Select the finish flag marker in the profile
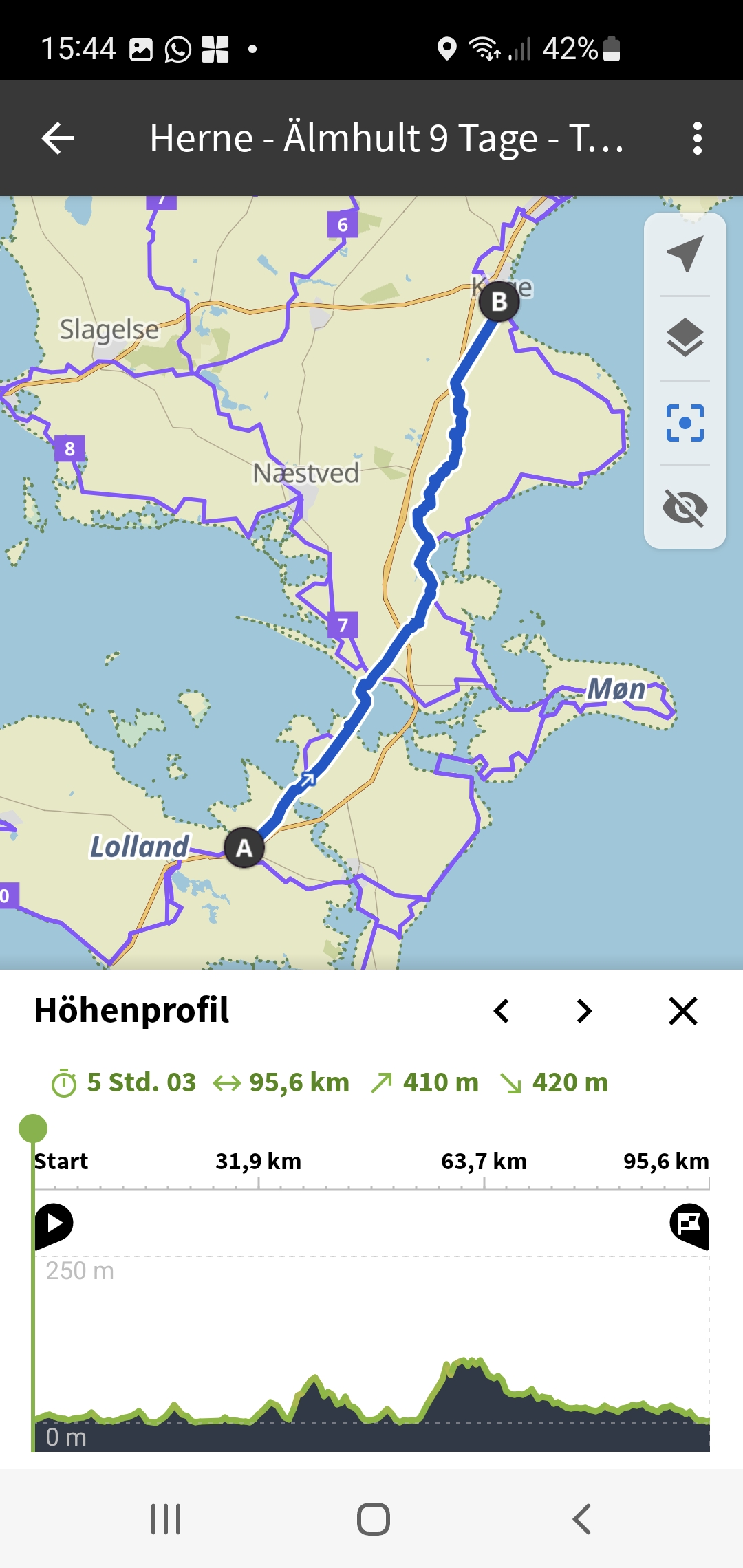This screenshot has width=743, height=1568. 689,1225
